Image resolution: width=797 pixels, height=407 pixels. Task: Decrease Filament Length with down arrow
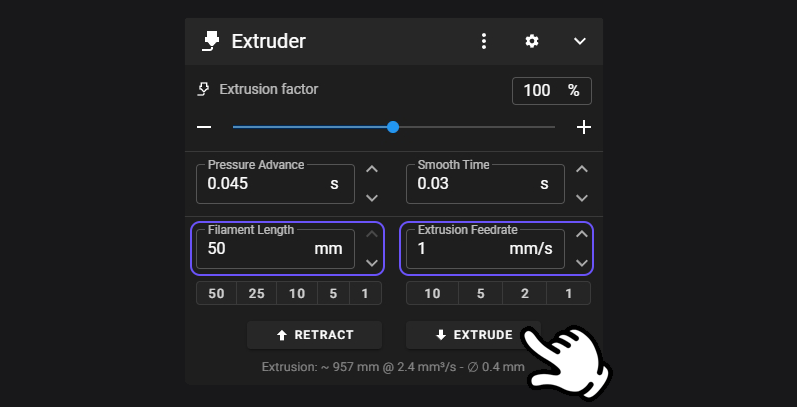(x=372, y=262)
